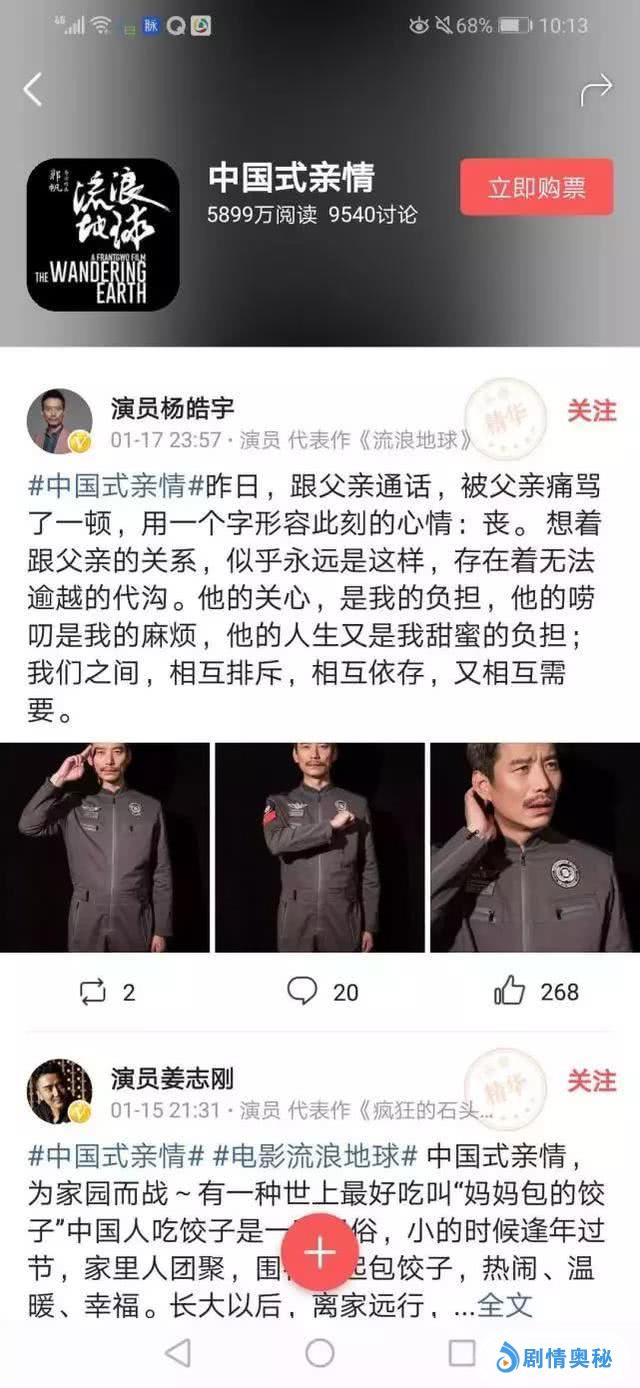
Task: Like 杨皓宇's post
Action: pyautogui.click(x=536, y=991)
